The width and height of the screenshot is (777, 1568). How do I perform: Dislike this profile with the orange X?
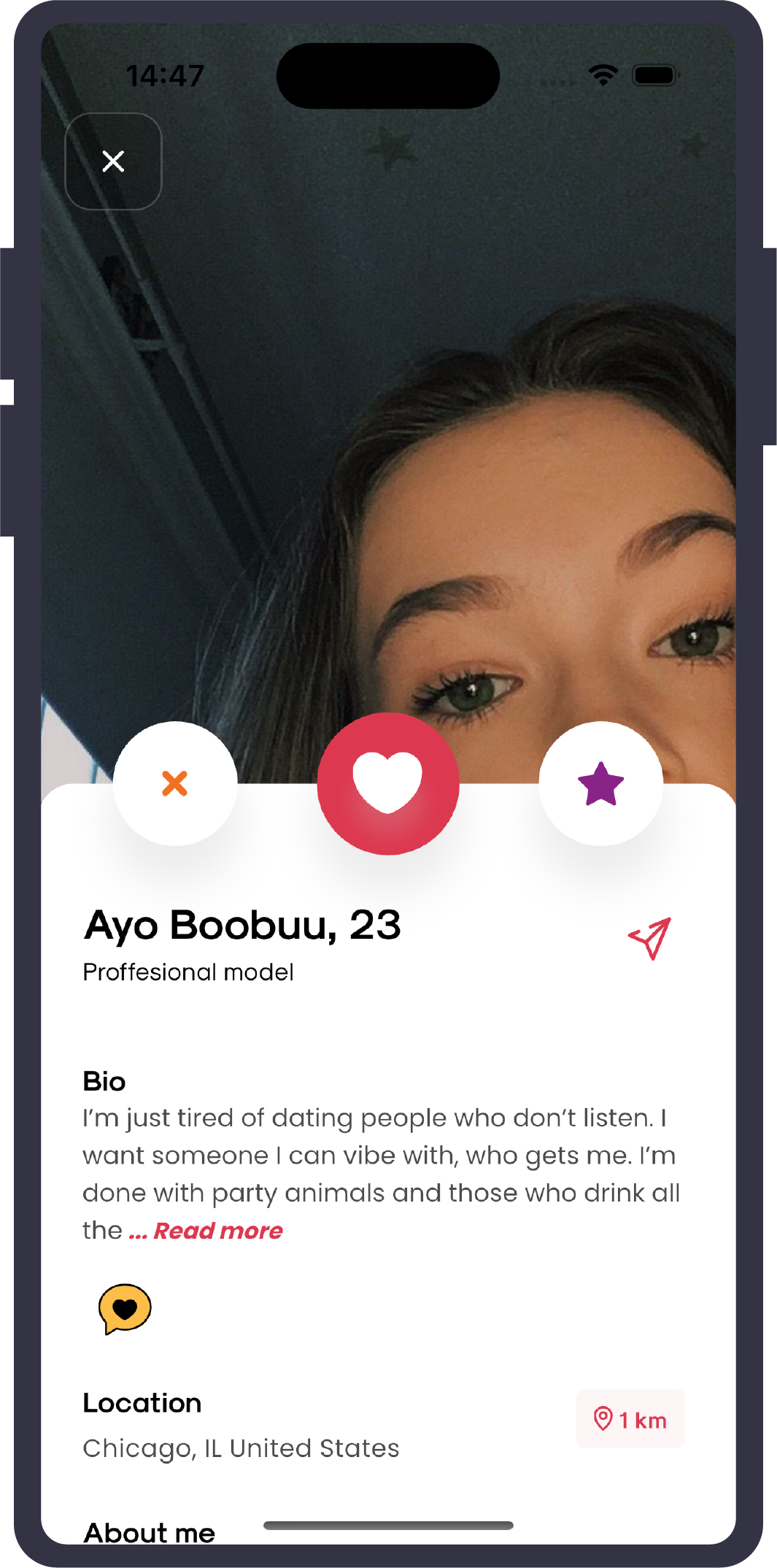(175, 783)
